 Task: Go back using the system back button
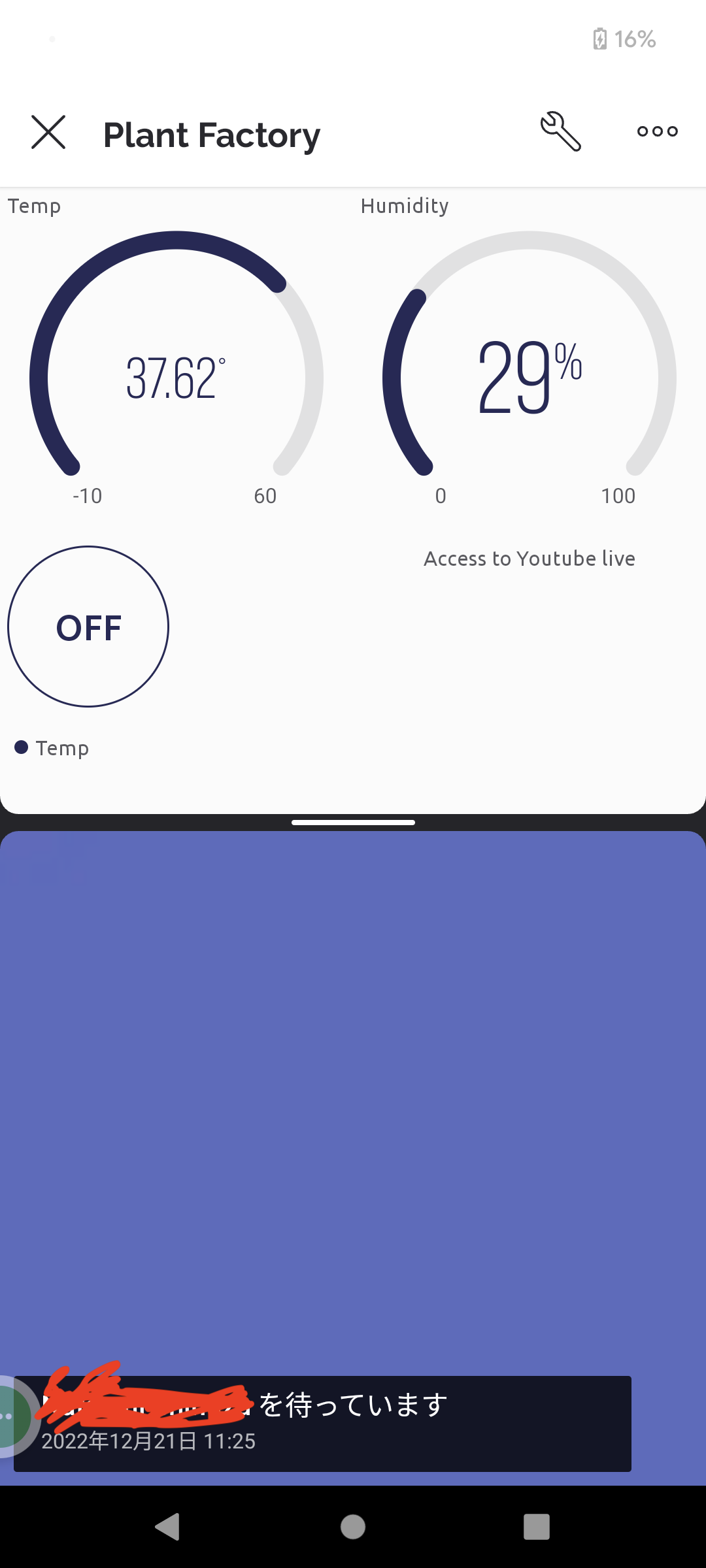[168, 1527]
